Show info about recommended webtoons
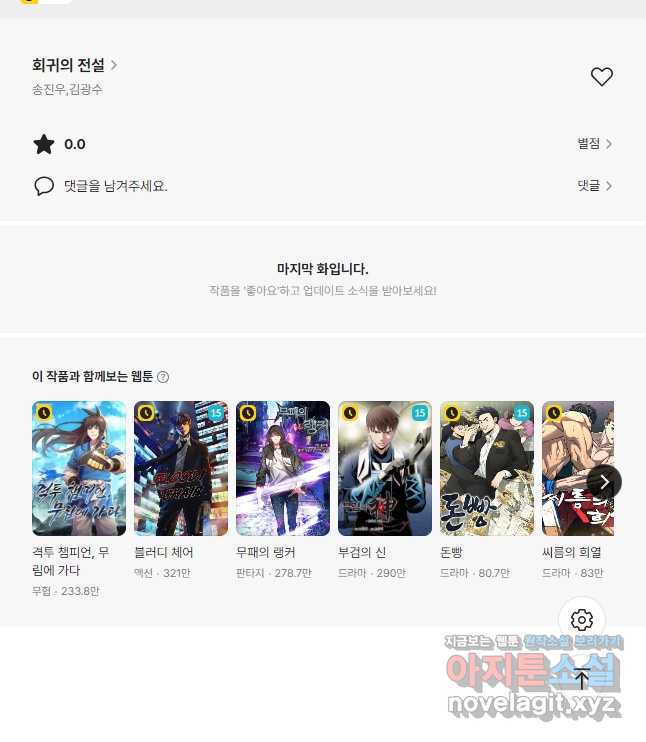The image size is (646, 742). pyautogui.click(x=163, y=378)
